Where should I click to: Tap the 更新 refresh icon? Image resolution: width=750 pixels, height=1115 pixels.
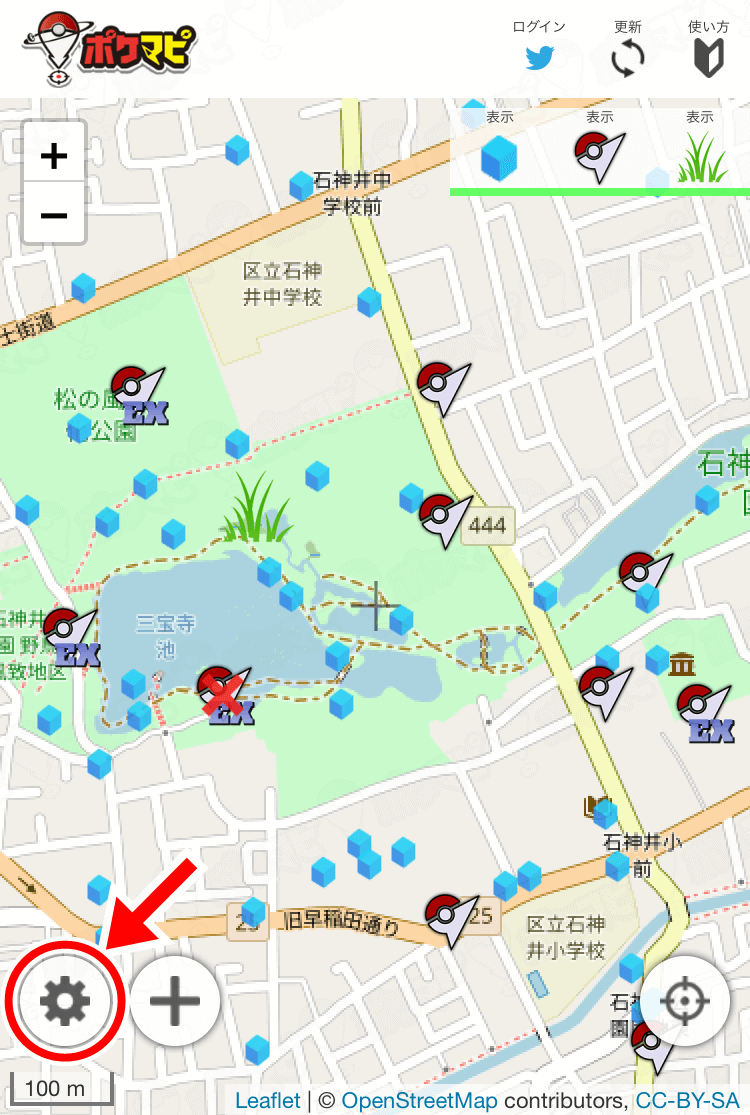click(628, 50)
